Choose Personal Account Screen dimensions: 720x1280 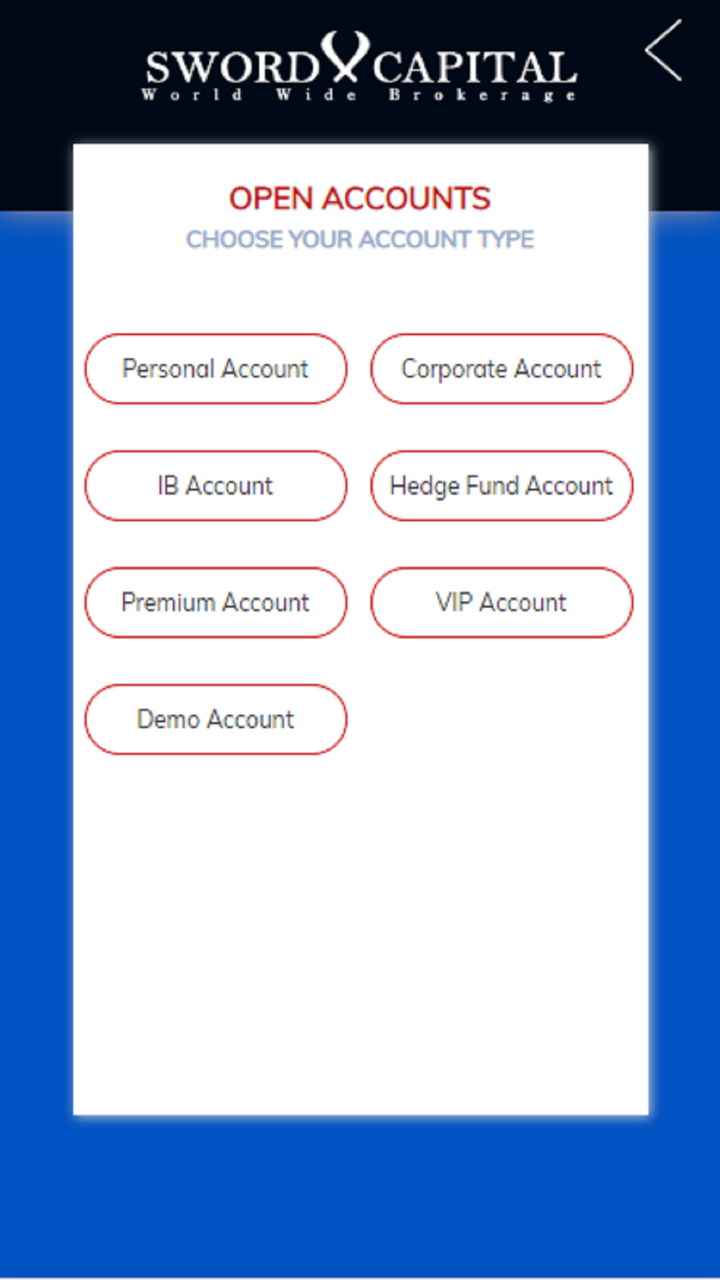[216, 369]
